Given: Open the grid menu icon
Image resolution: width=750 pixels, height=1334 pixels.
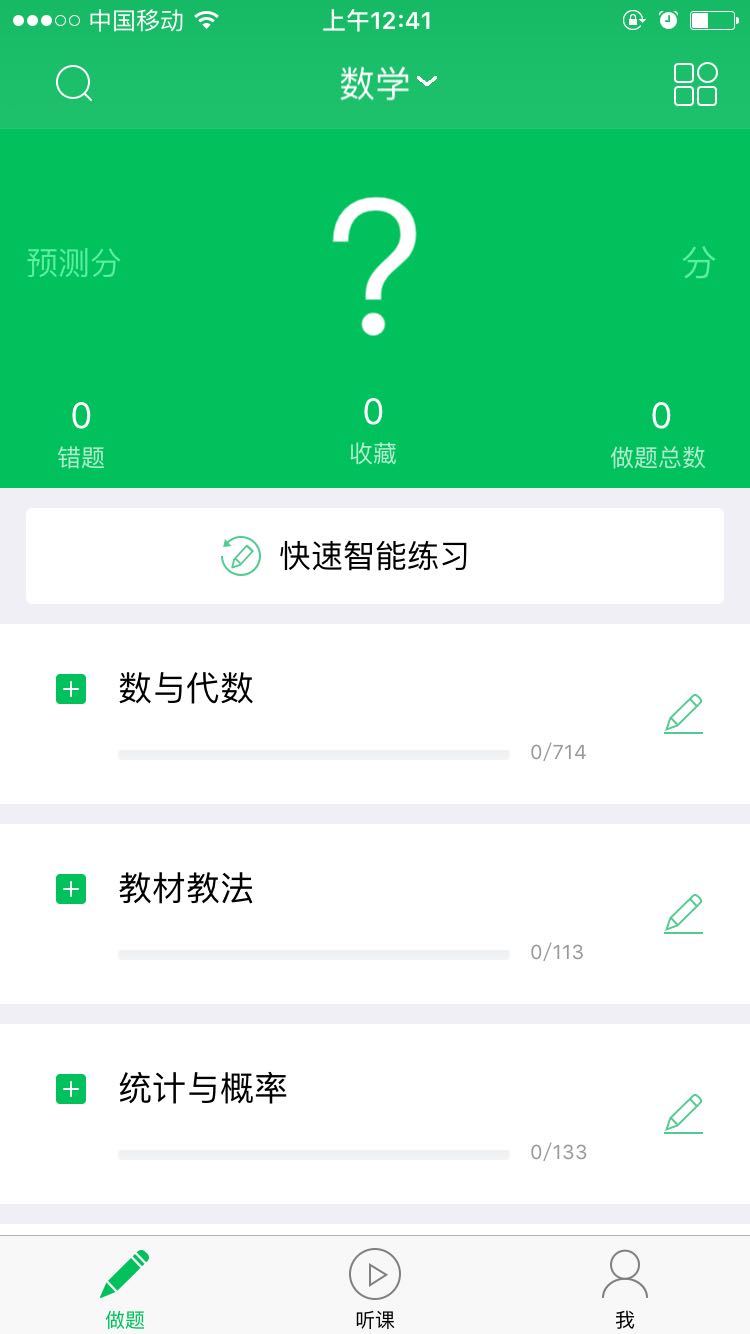Looking at the screenshot, I should (x=695, y=84).
